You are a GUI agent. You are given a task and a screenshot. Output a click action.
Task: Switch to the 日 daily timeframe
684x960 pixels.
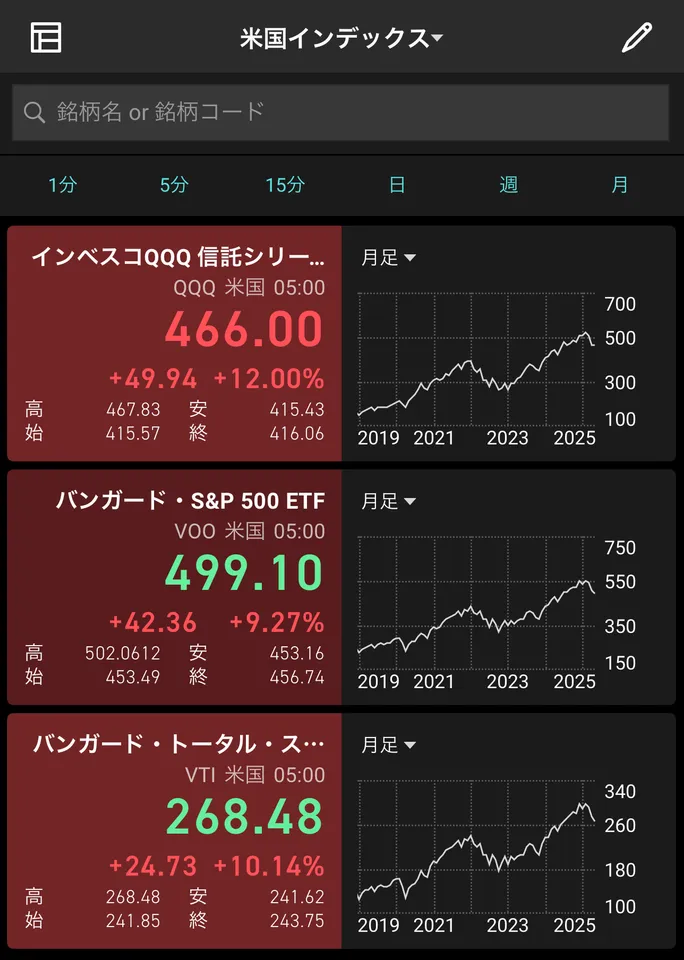coord(397,185)
